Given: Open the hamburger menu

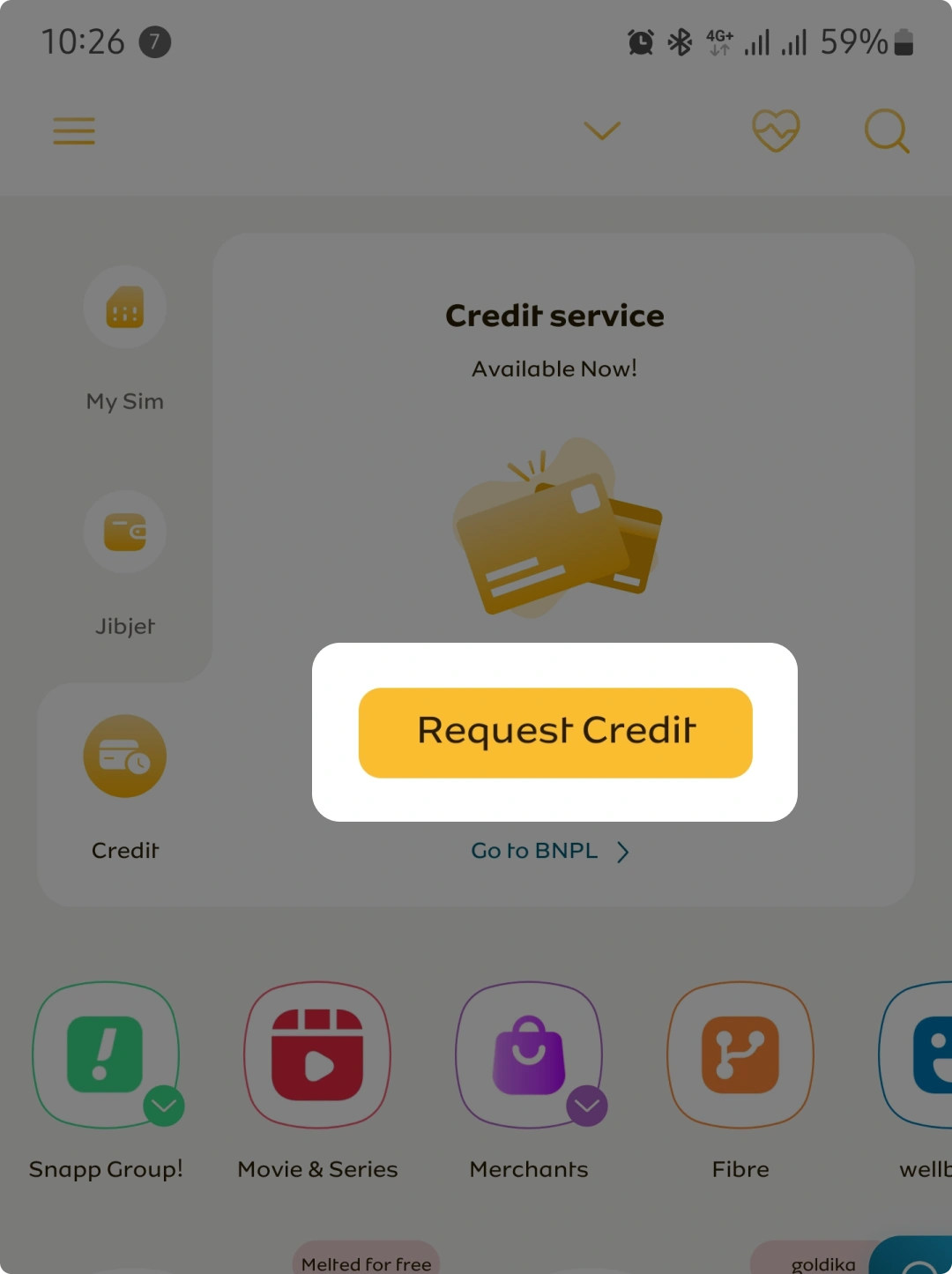Looking at the screenshot, I should 74,131.
